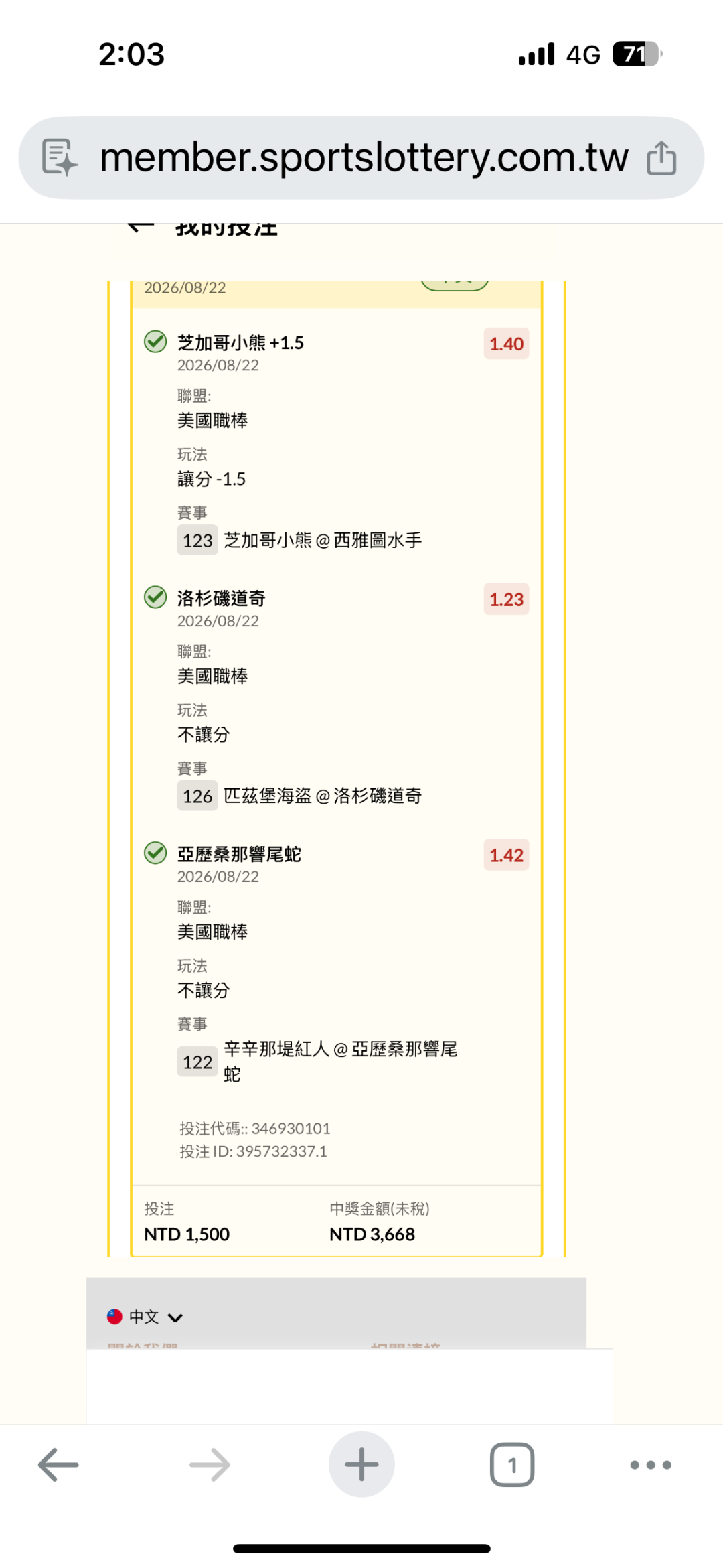
Task: Open the browser's three-dot menu
Action: point(651,1465)
